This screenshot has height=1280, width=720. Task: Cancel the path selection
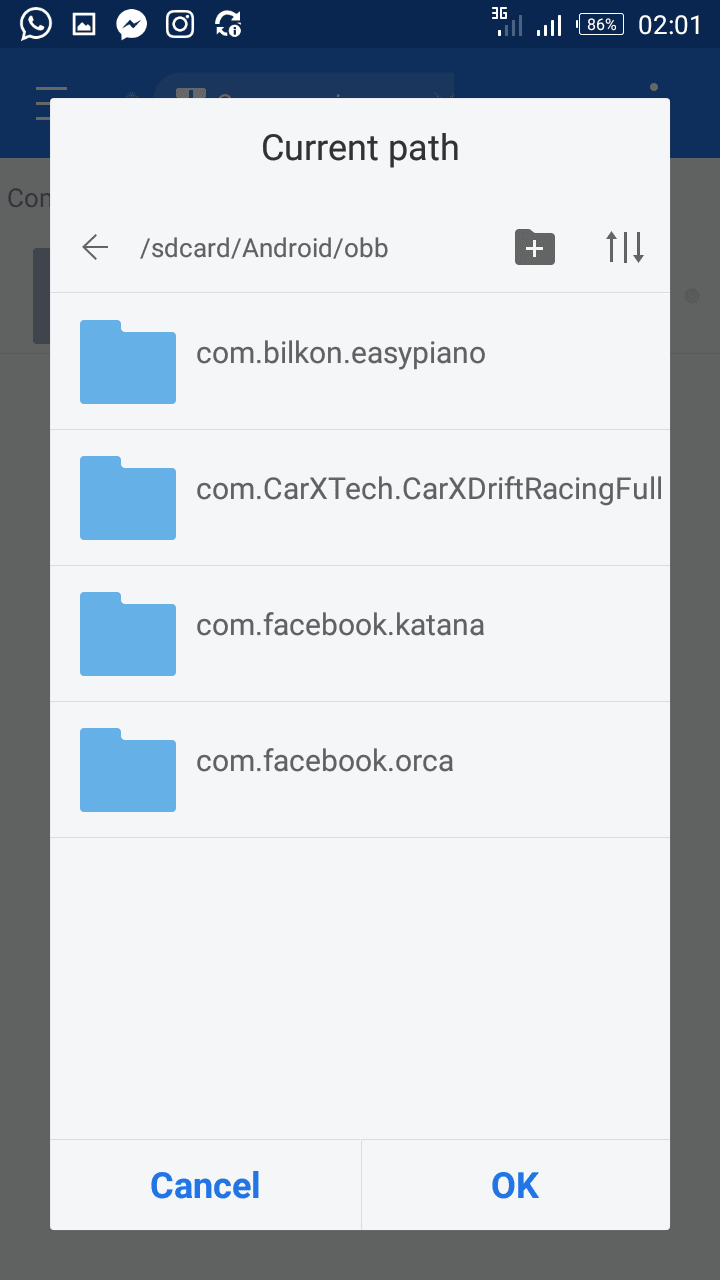tap(205, 1185)
